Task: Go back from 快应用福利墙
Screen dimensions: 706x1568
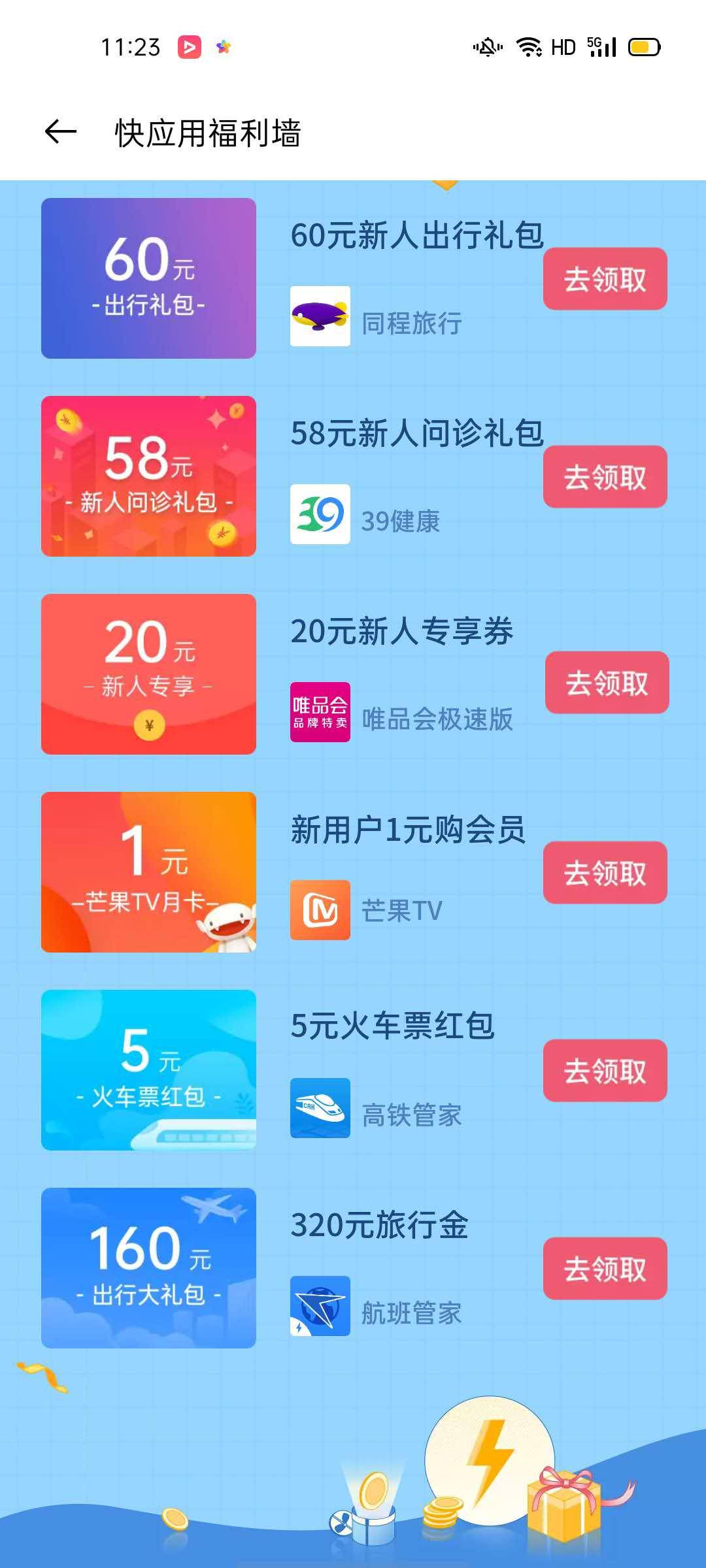Action: pos(61,133)
